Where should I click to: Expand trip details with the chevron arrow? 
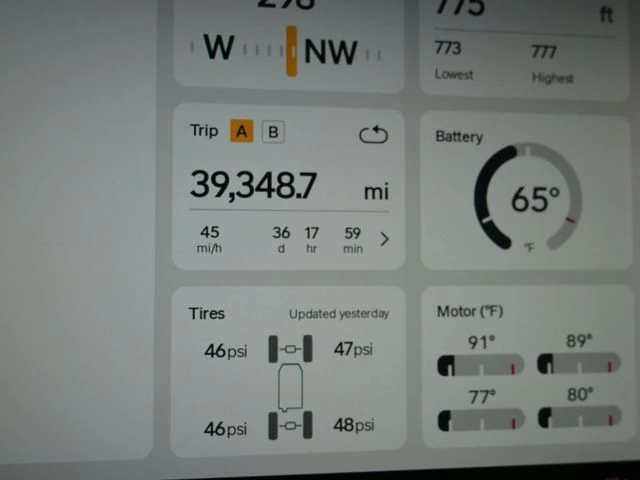(385, 239)
